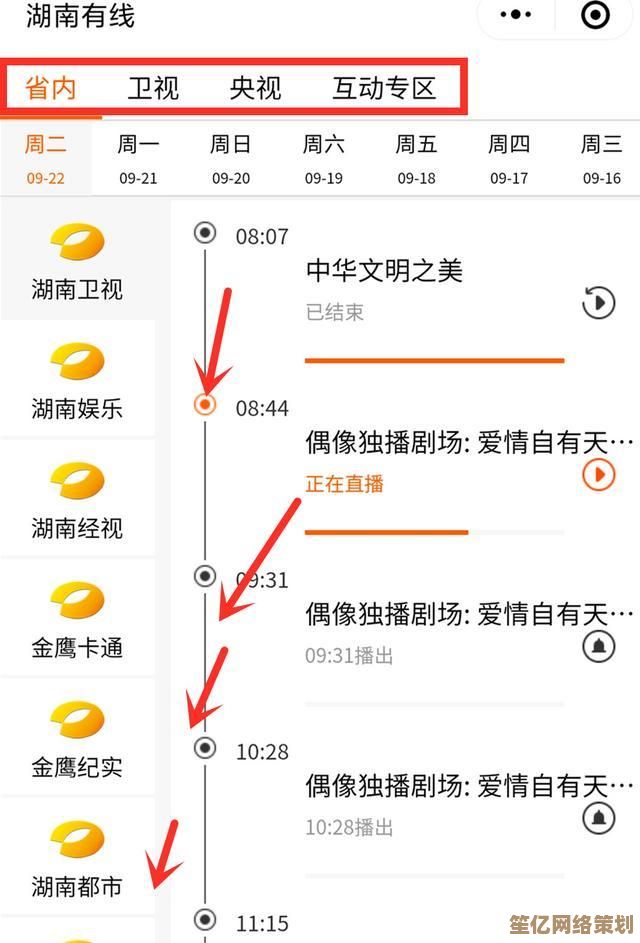Viewport: 640px width, 943px height.
Task: Replay the ended program 中华文明之美
Action: [598, 302]
